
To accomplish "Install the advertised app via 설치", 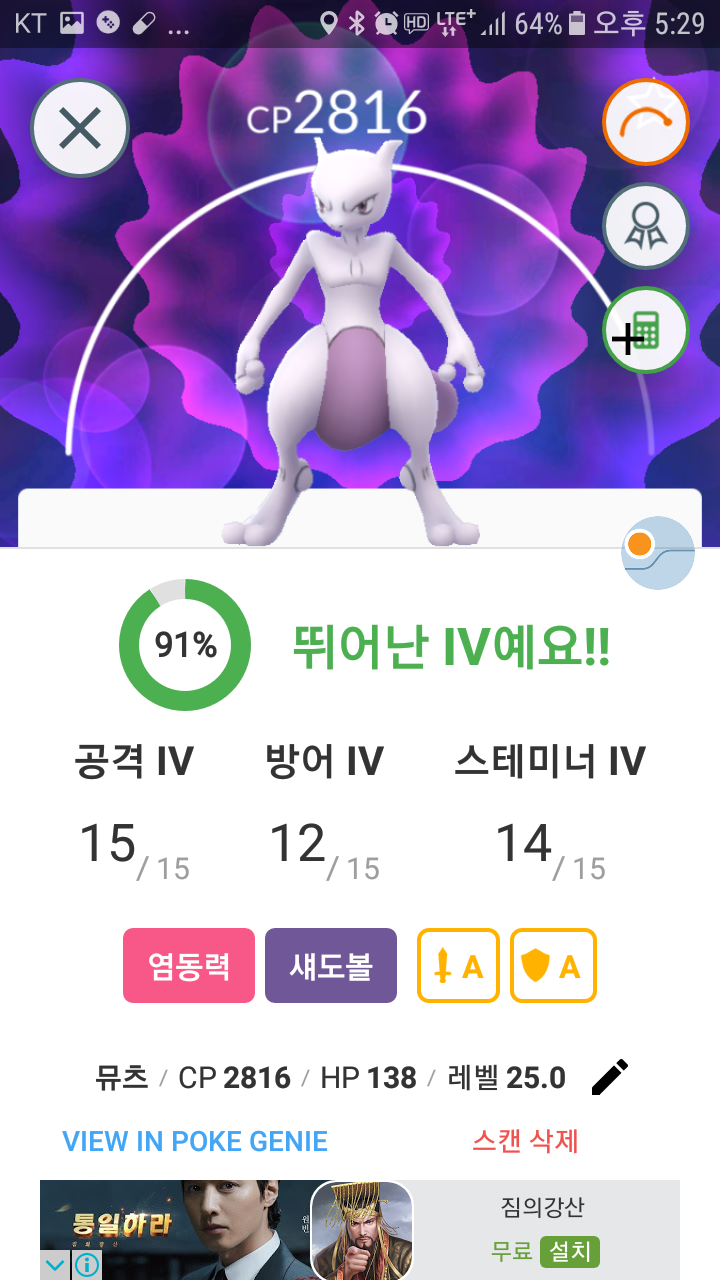I will tap(569, 1251).
